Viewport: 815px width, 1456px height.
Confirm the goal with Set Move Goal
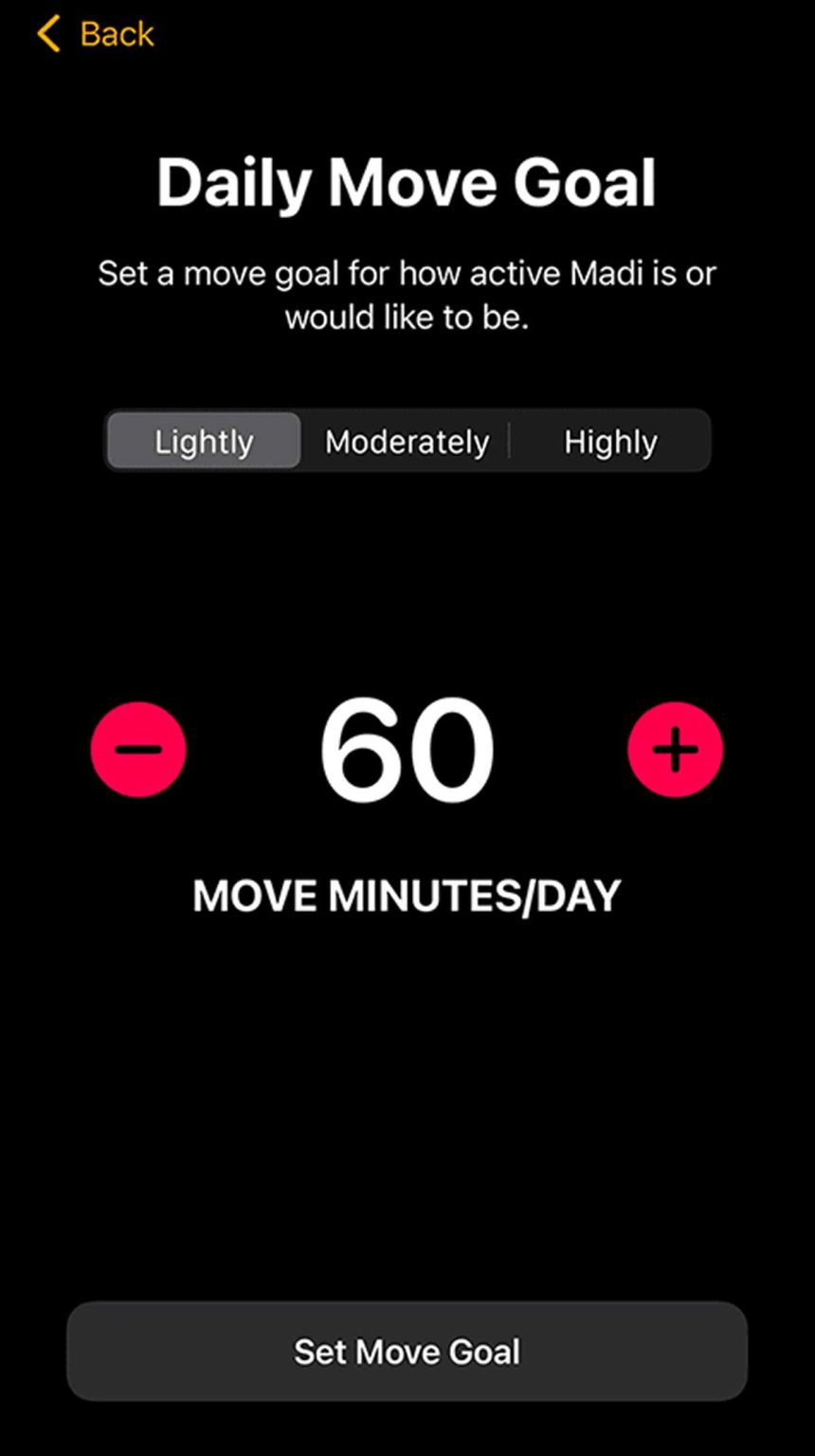406,1351
